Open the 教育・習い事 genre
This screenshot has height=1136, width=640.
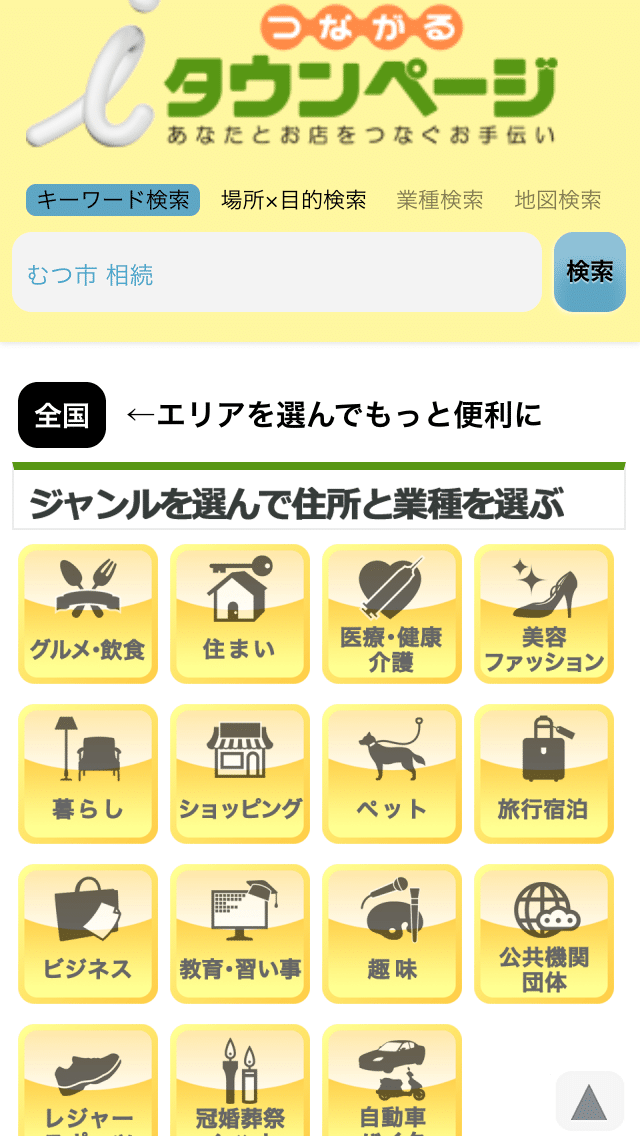point(240,934)
